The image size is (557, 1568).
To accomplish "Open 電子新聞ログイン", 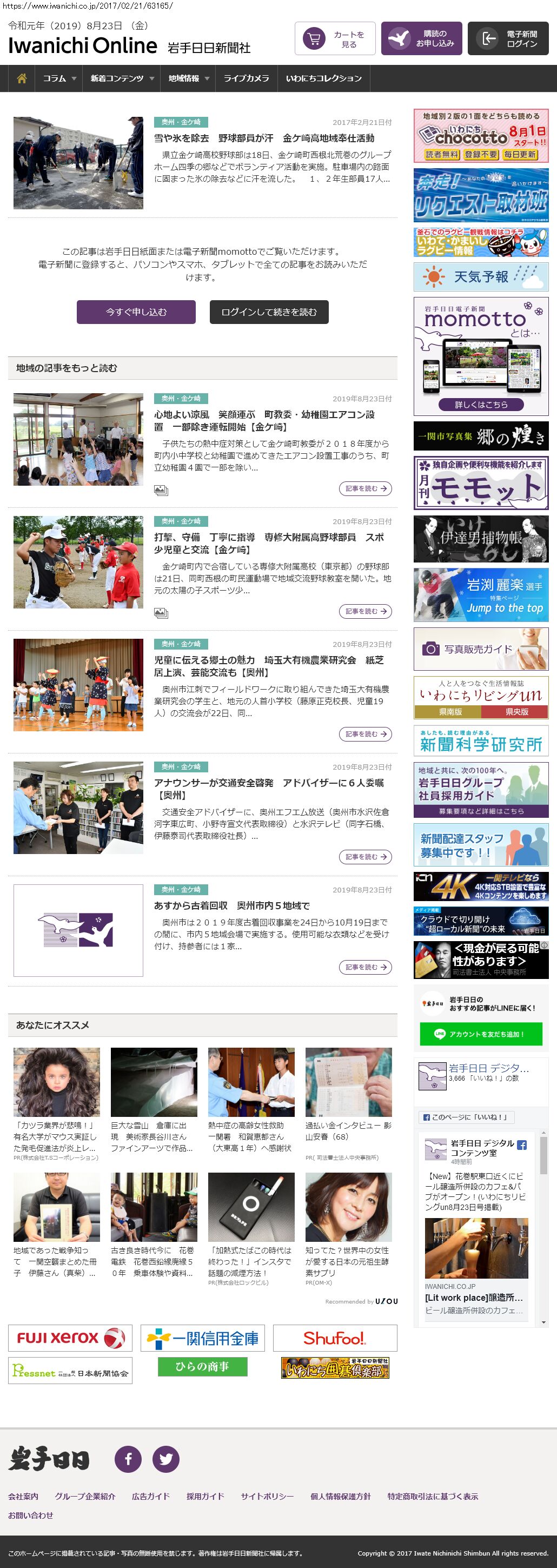I will tap(508, 39).
